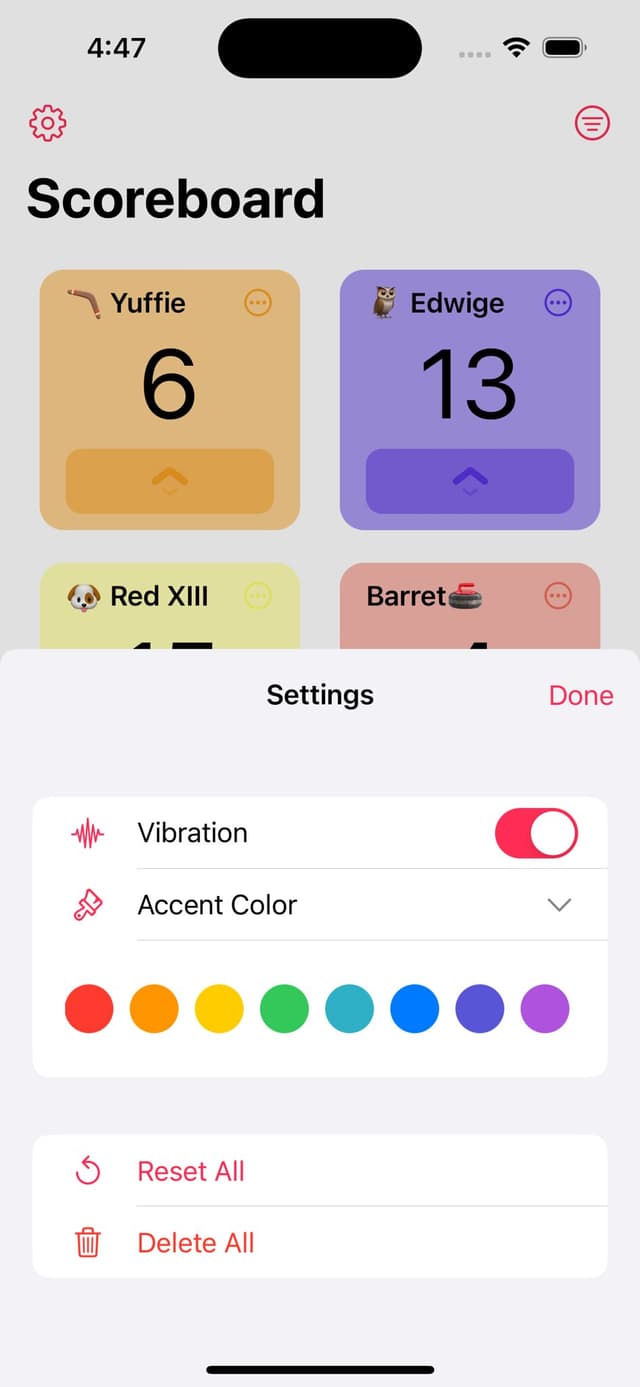The image size is (640, 1387).
Task: Open the settings gear icon
Action: (x=48, y=123)
